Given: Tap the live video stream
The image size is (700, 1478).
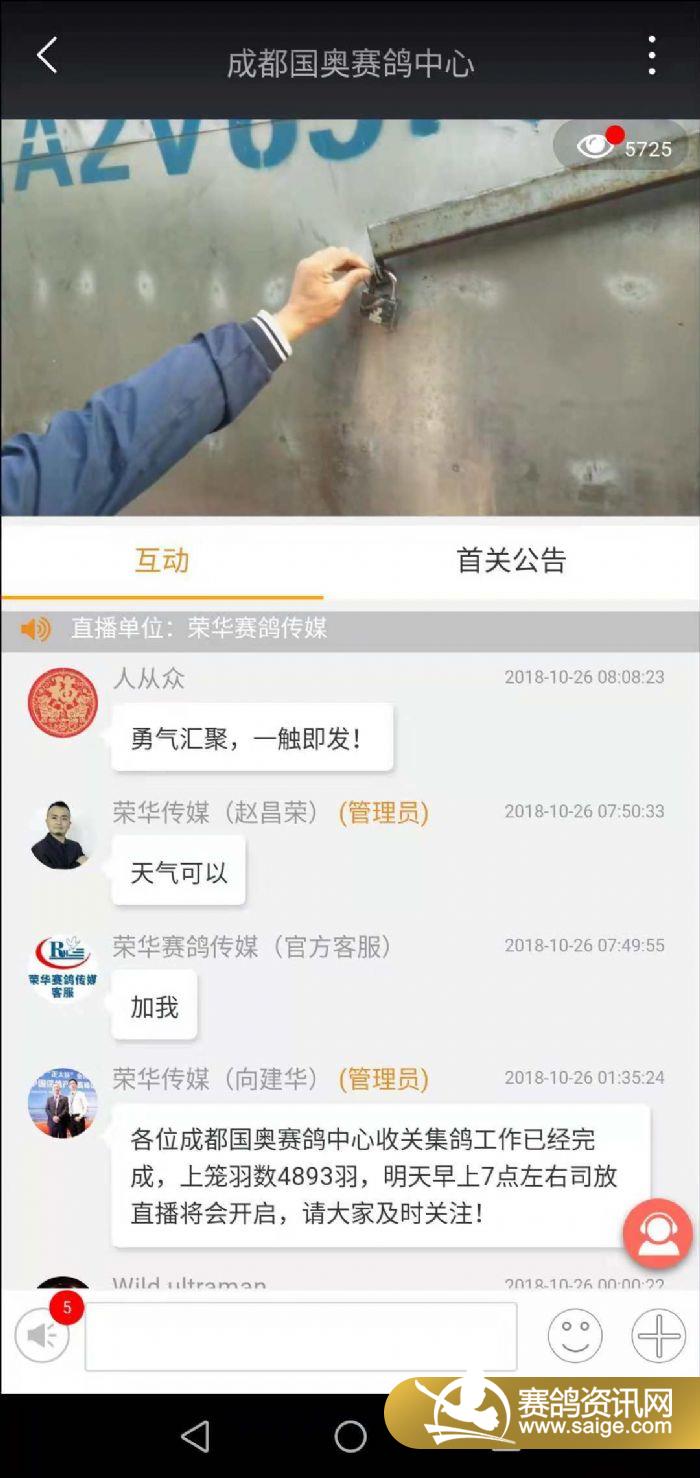Looking at the screenshot, I should coord(350,318).
